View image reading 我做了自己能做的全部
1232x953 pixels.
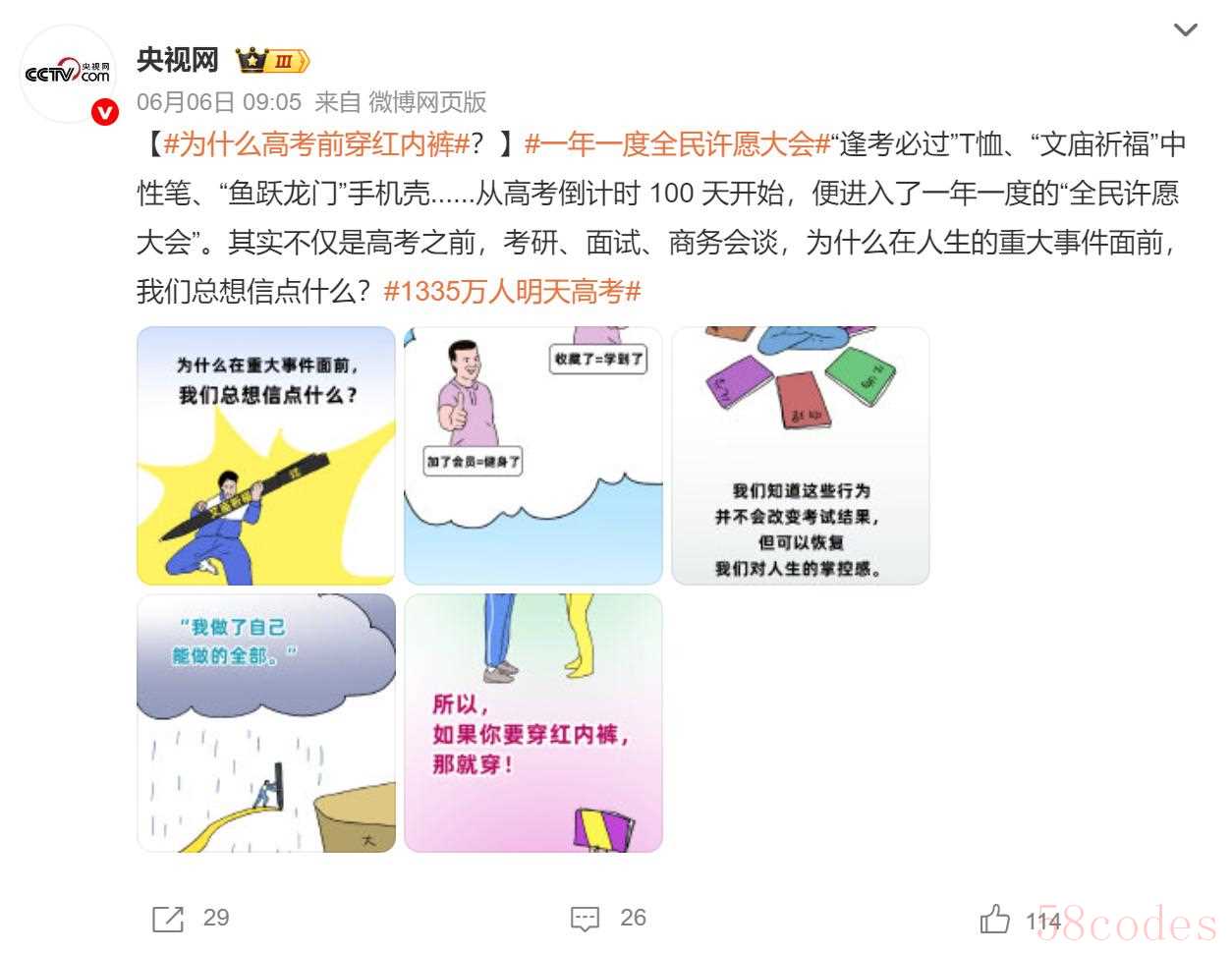click(x=266, y=722)
